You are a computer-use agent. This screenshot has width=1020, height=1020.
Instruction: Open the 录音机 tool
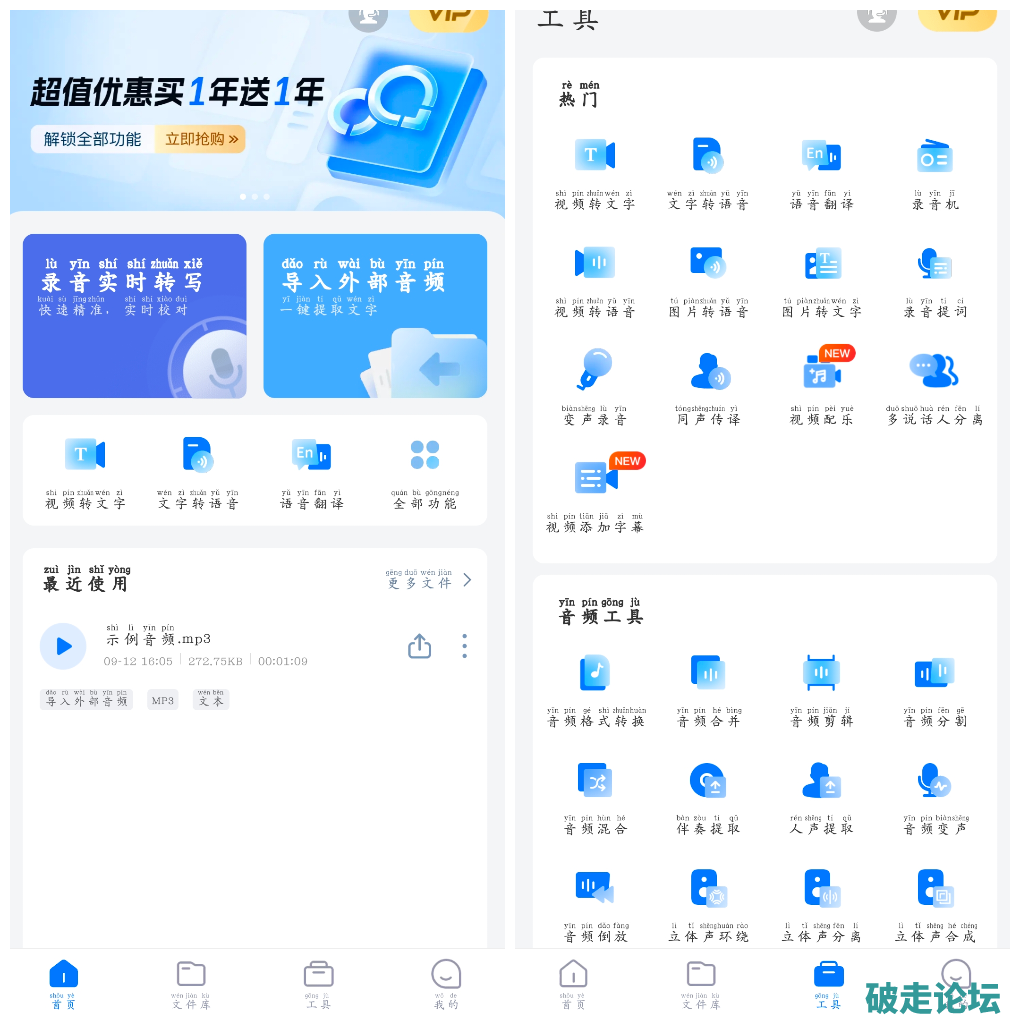coord(935,171)
